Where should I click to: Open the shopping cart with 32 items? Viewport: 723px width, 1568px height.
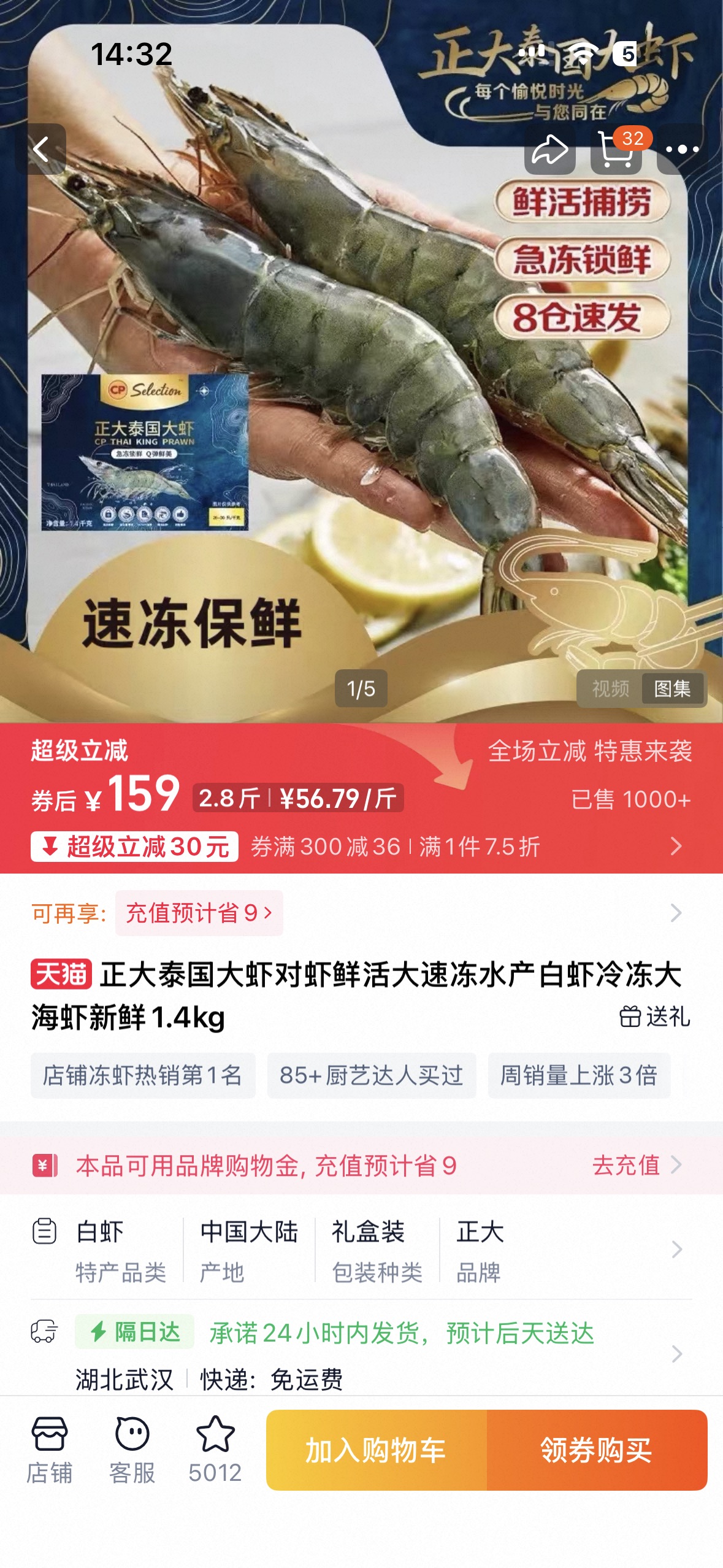point(616,149)
